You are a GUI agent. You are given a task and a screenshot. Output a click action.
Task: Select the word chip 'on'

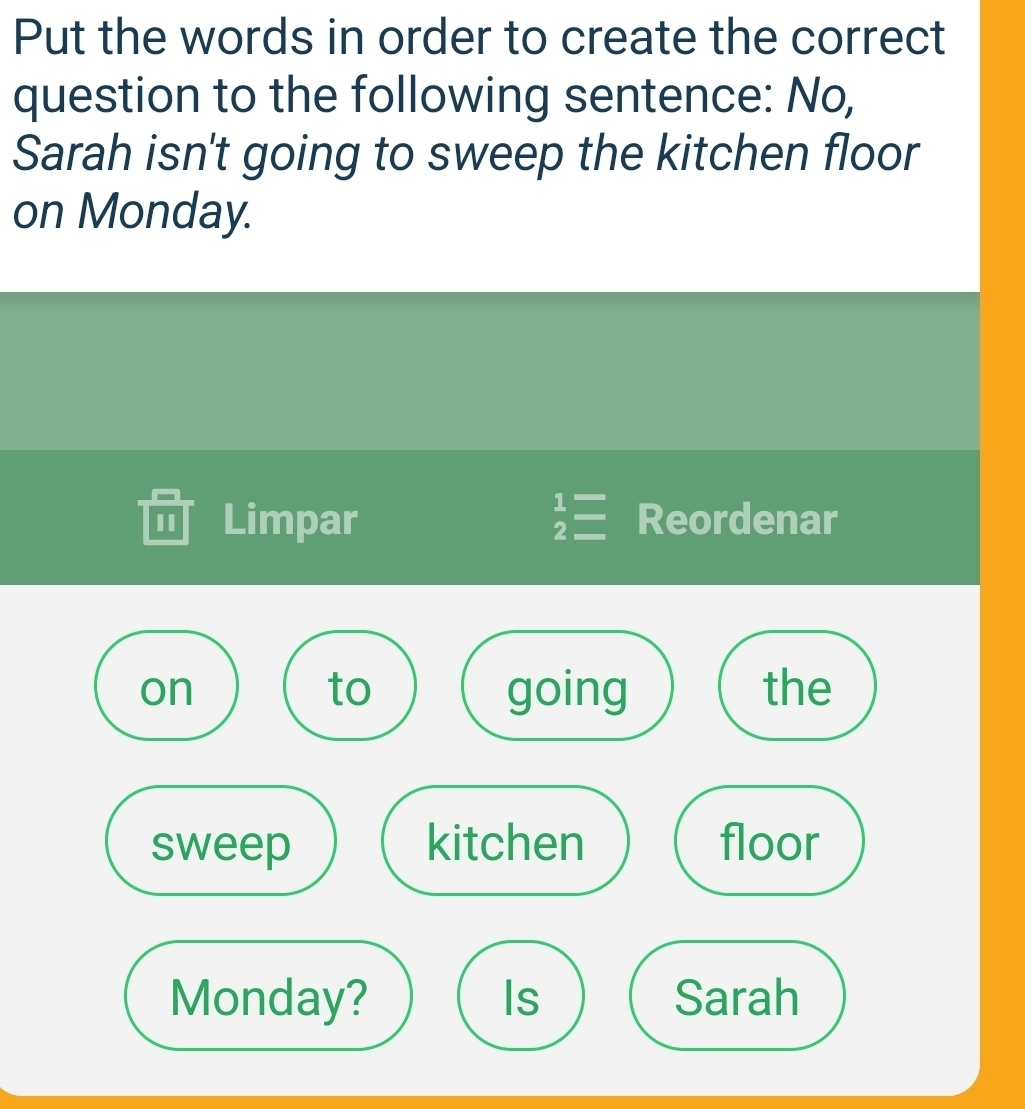pos(167,687)
